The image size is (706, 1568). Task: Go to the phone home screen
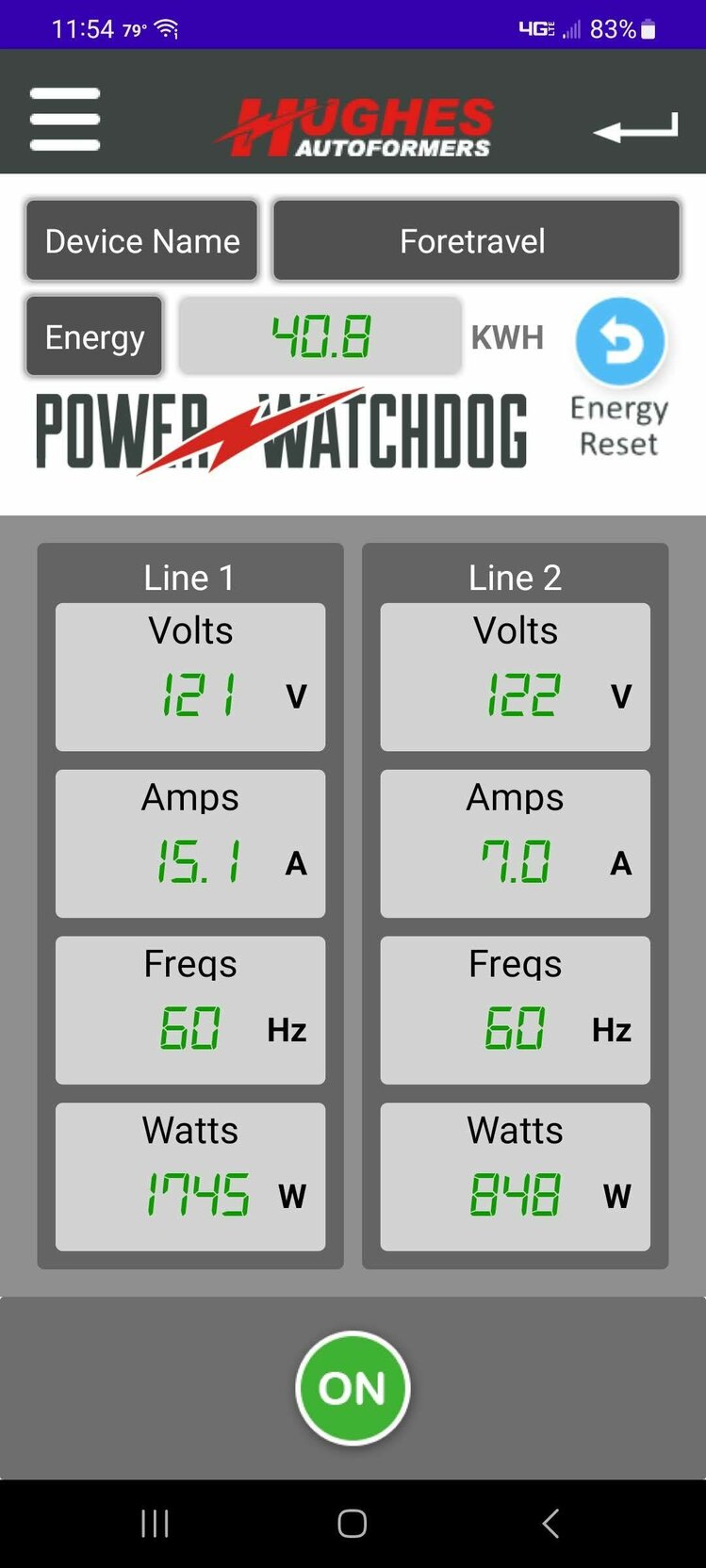pyautogui.click(x=353, y=1524)
